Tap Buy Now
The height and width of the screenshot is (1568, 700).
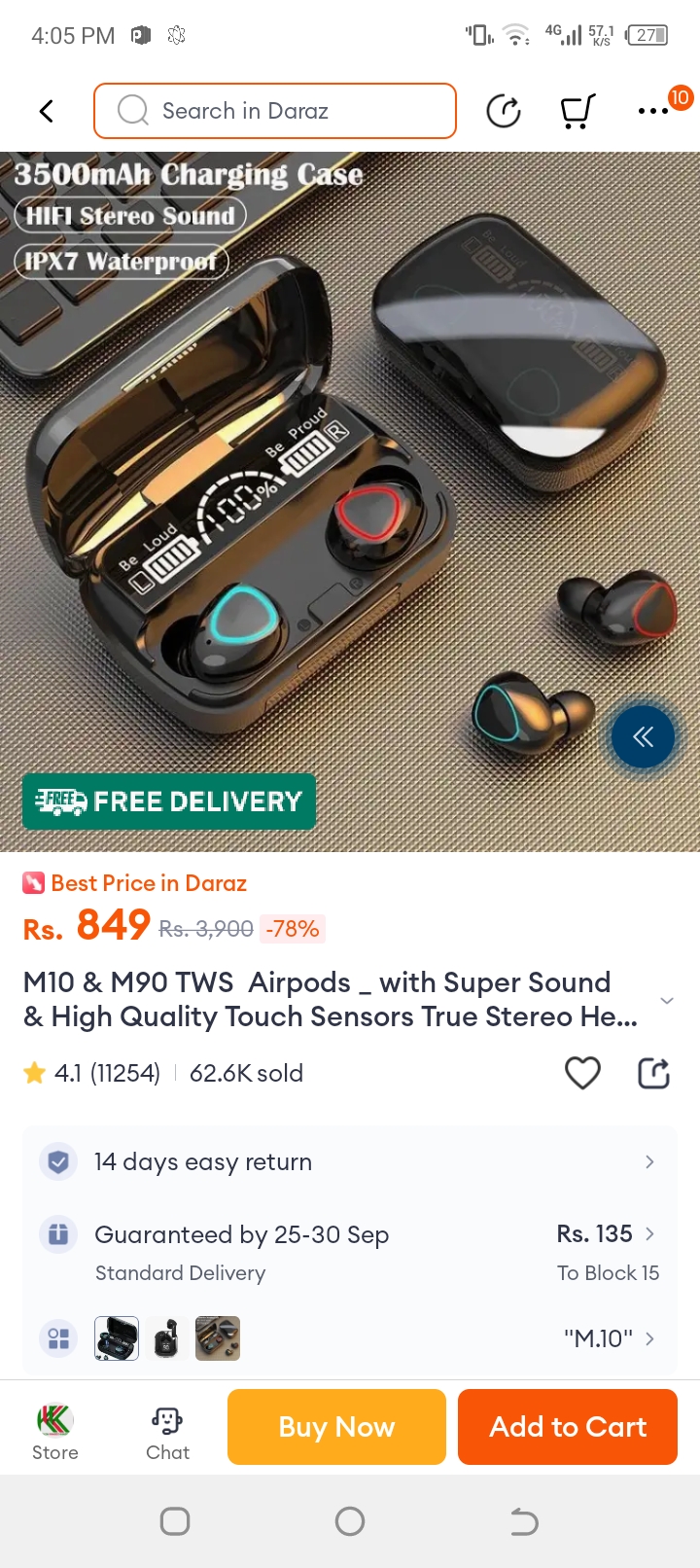point(336,1427)
